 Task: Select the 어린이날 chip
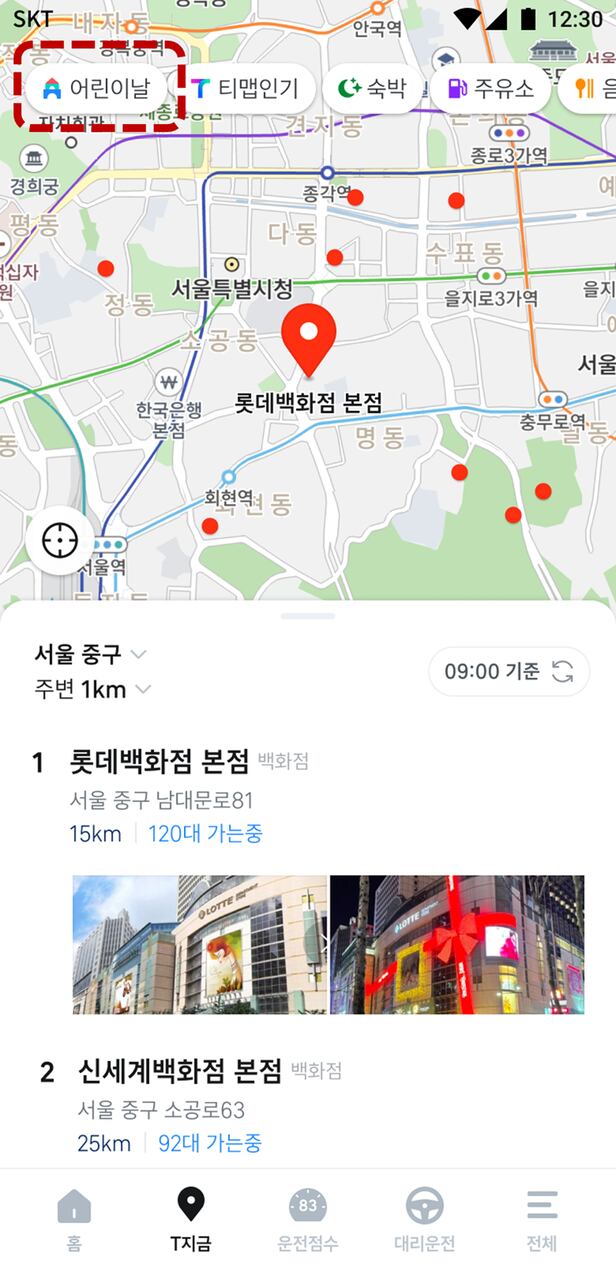(96, 88)
